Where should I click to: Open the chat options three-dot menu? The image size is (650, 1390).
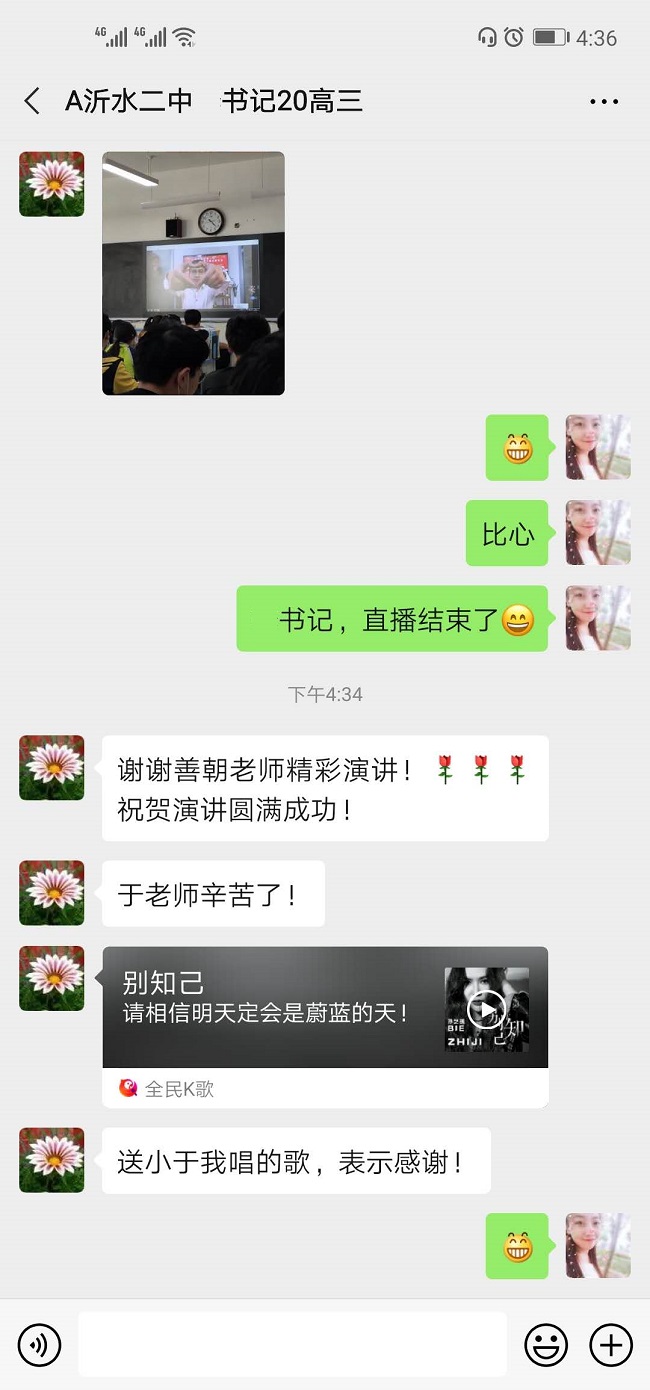pyautogui.click(x=604, y=102)
